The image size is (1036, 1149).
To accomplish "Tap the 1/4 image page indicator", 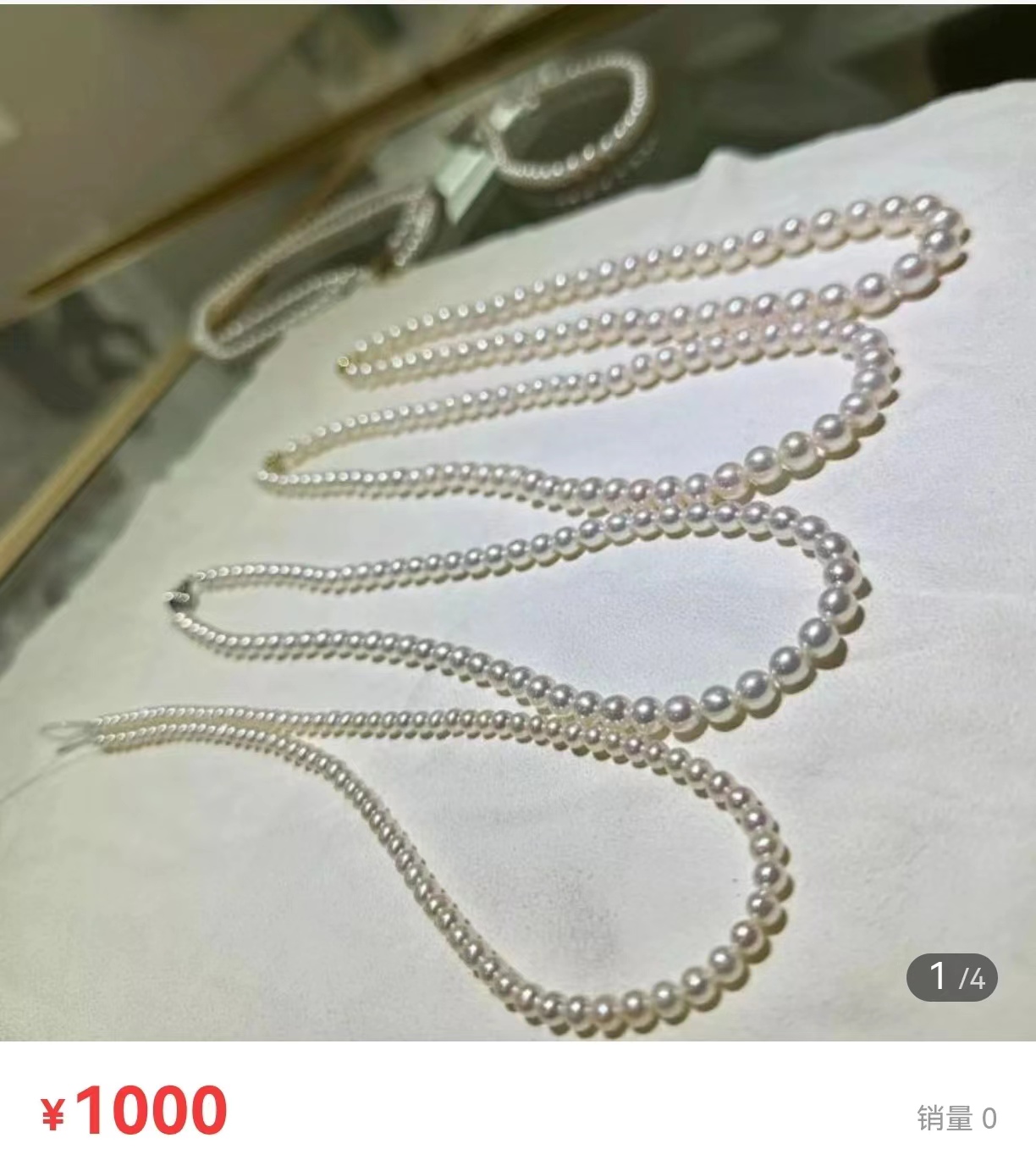I will tap(951, 979).
